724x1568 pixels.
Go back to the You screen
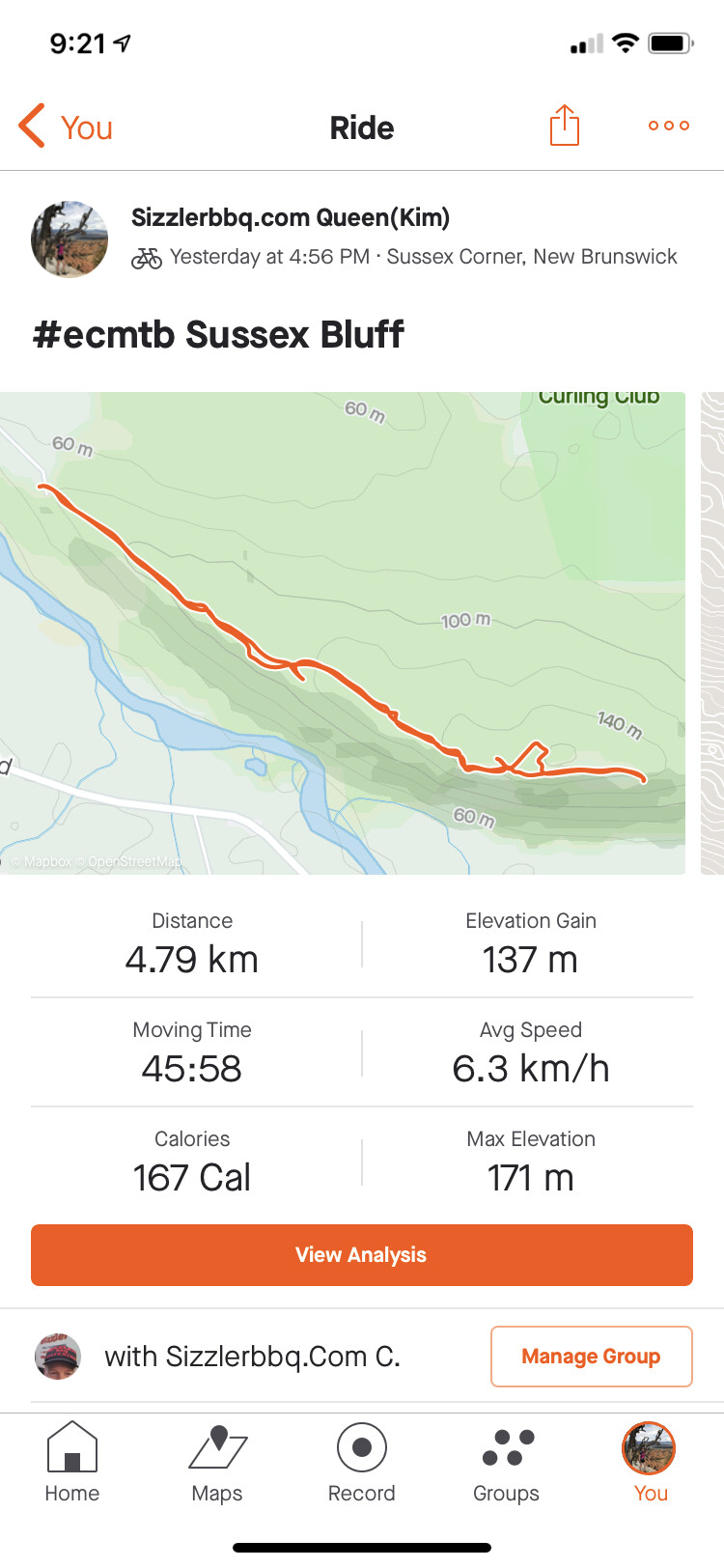tap(66, 126)
